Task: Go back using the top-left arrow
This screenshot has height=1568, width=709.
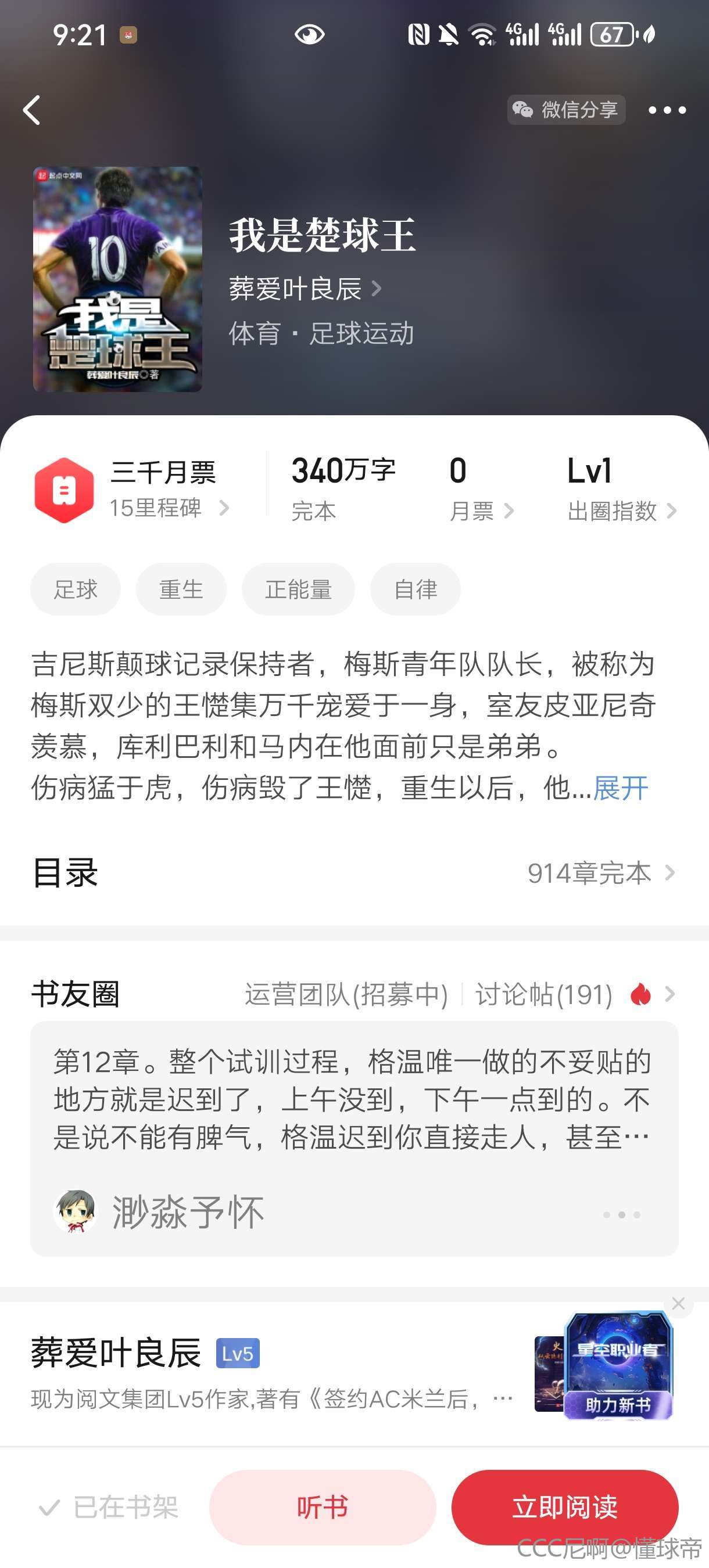Action: [32, 110]
